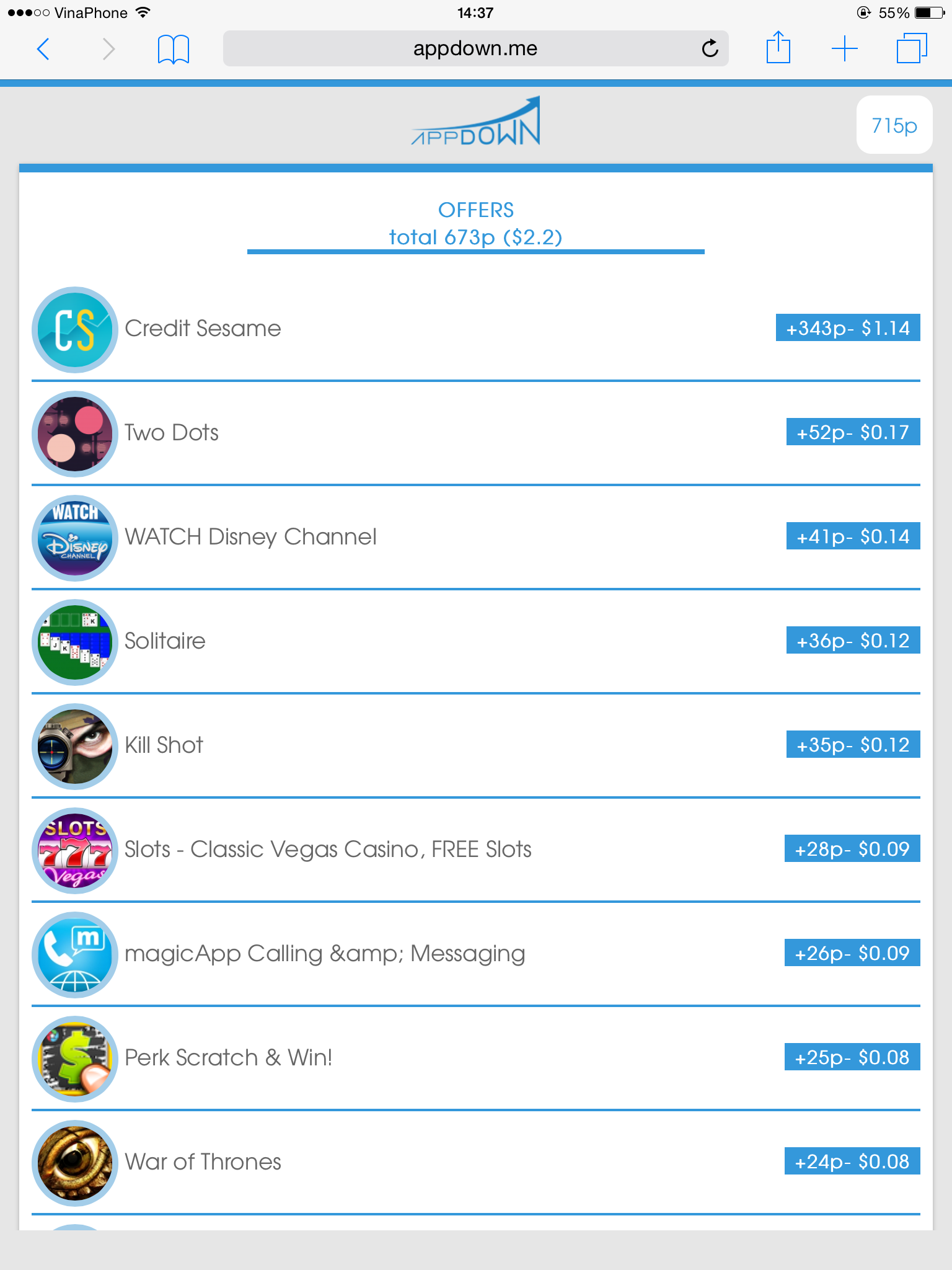The width and height of the screenshot is (952, 1270).
Task: View the Slots Classic Vegas Casino offer
Action: [x=328, y=850]
